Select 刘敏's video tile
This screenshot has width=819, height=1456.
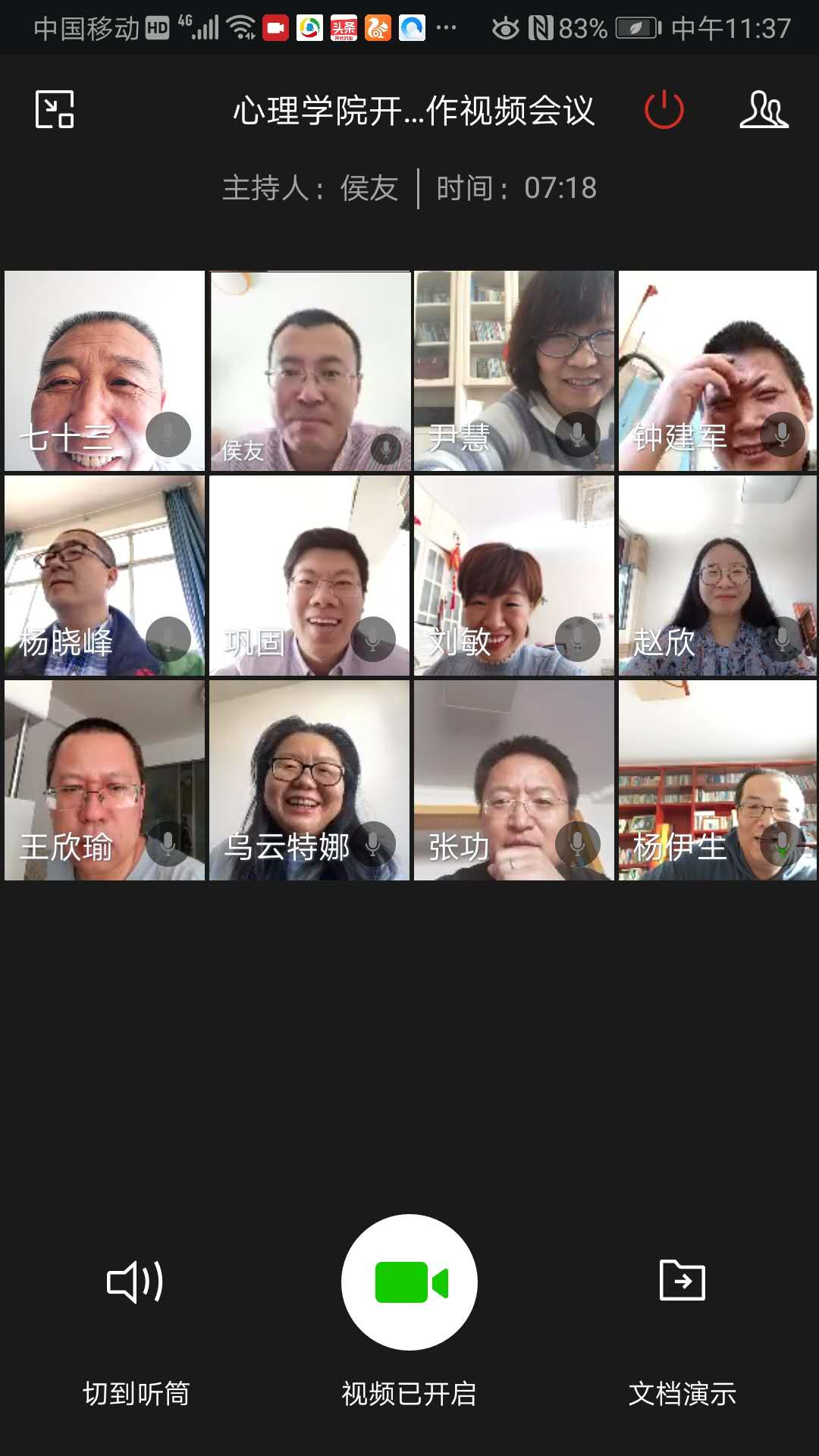point(514,576)
